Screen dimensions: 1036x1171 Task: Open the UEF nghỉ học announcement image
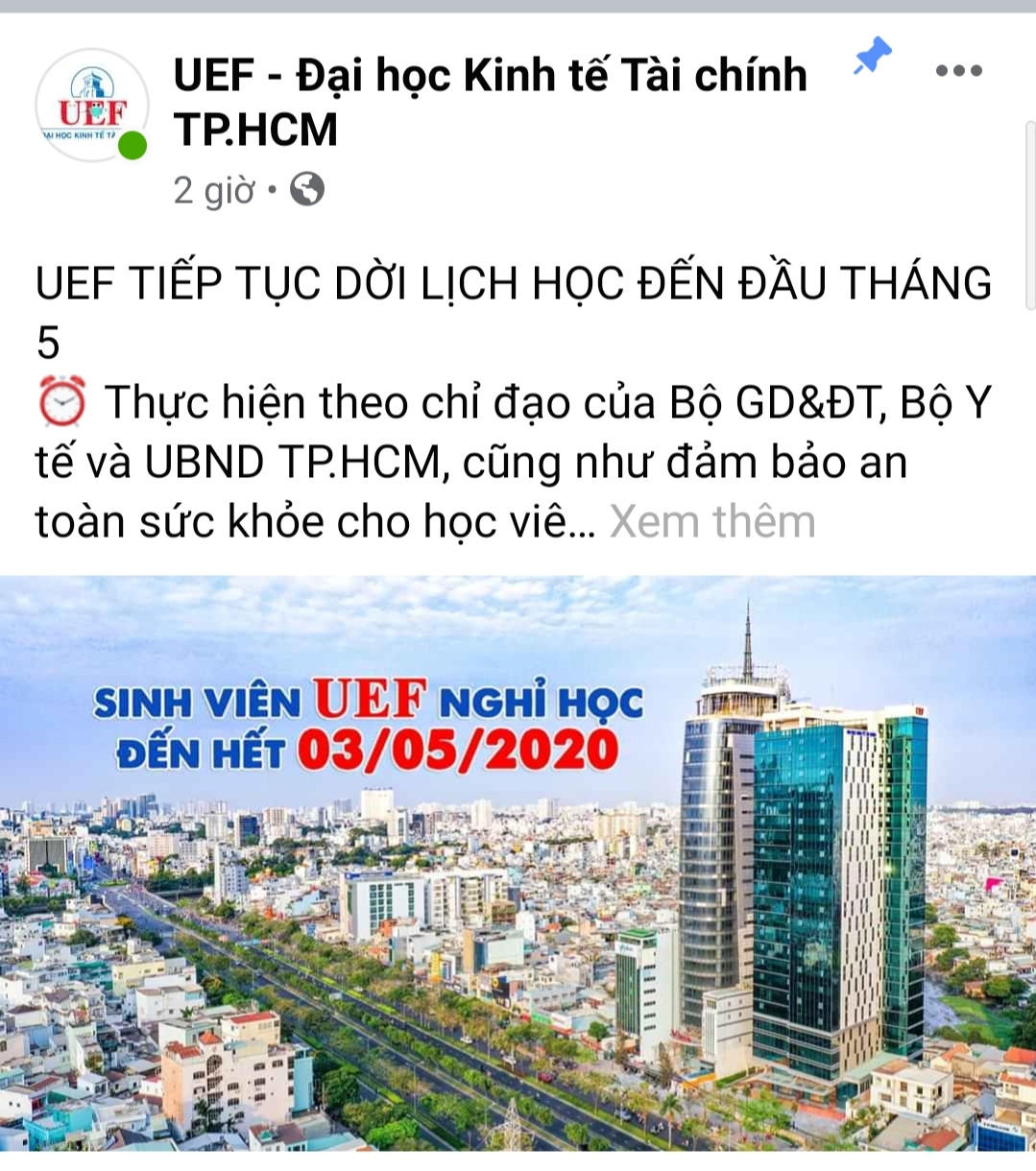coord(518,862)
